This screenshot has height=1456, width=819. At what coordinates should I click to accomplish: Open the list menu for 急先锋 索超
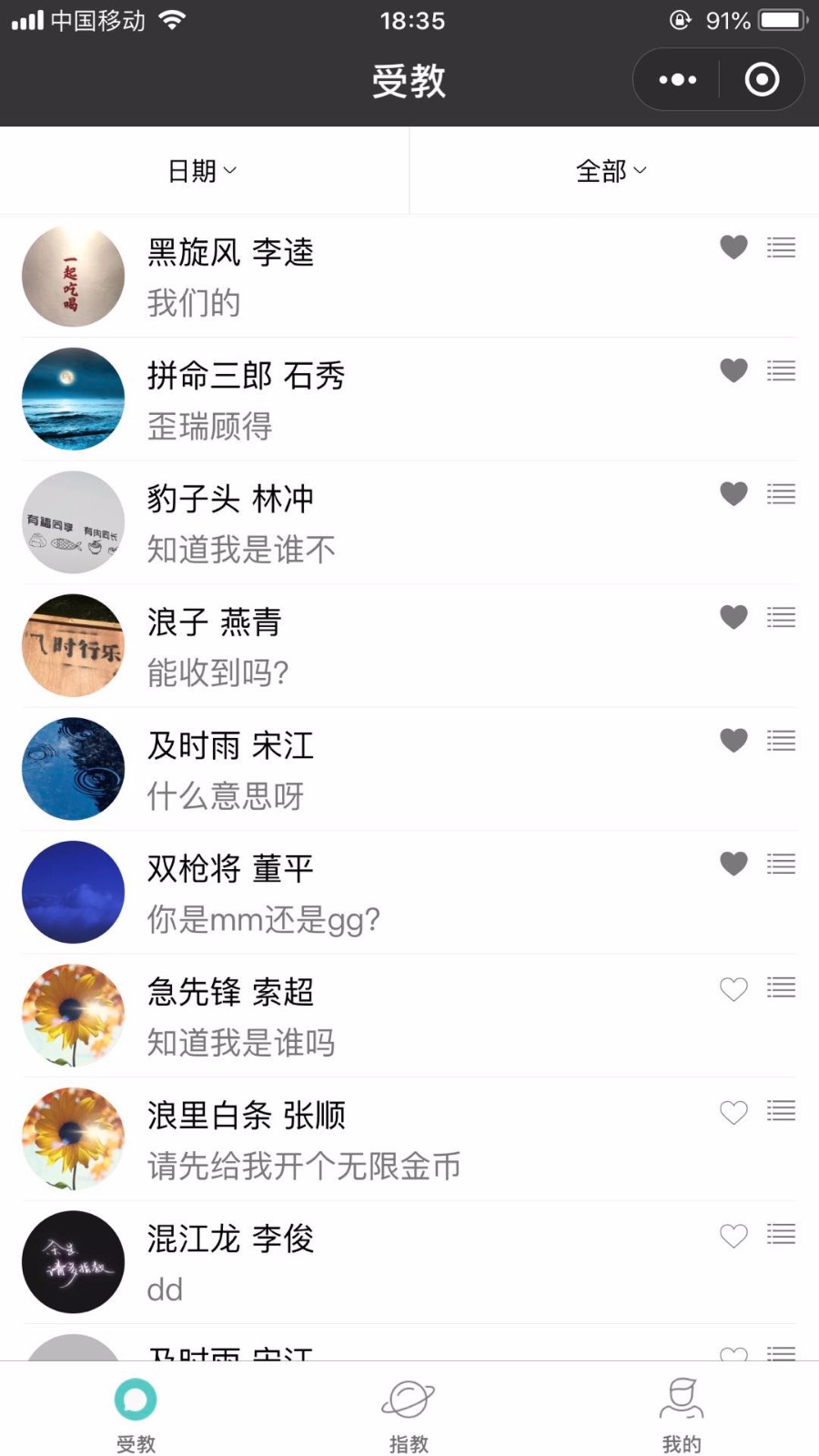782,987
